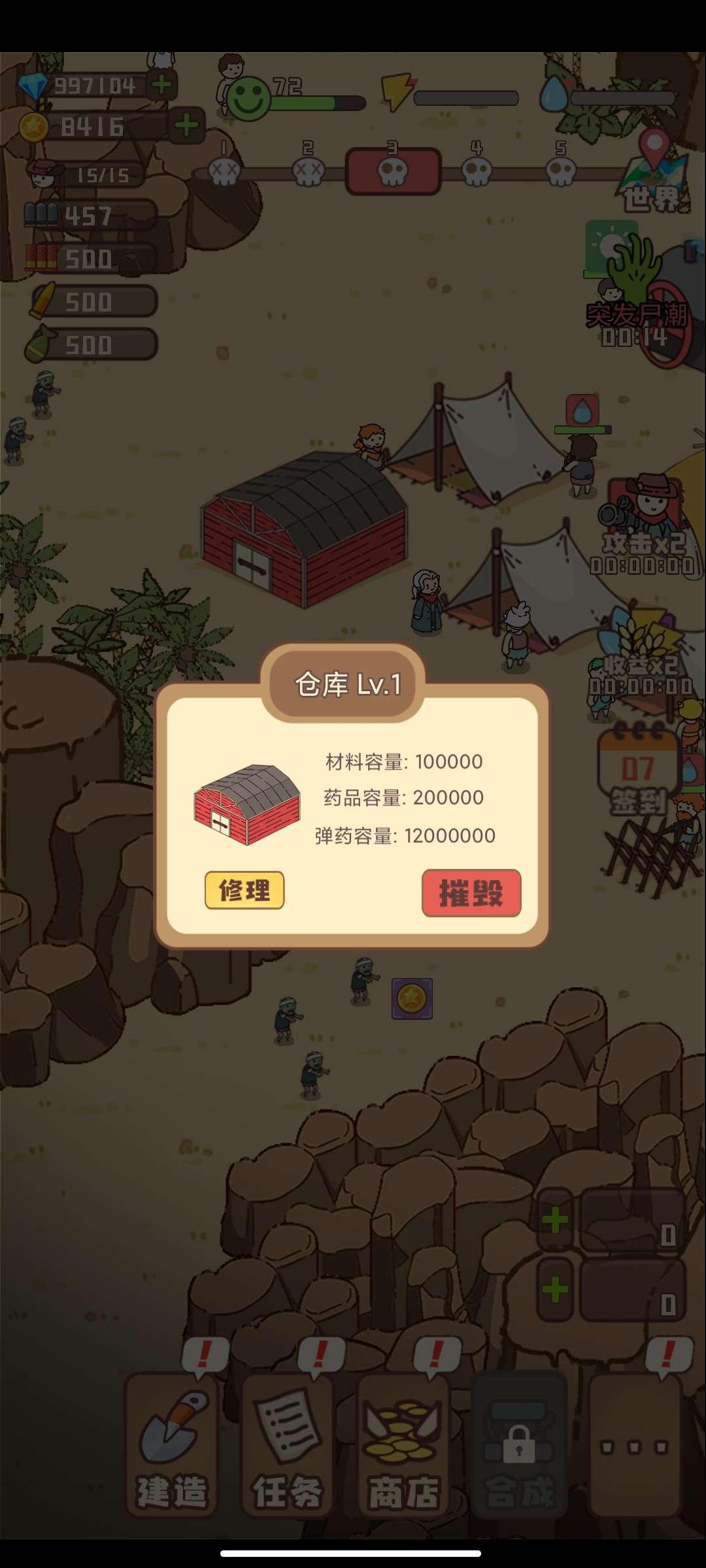Tap the 修理 repair button
The height and width of the screenshot is (1568, 706).
pyautogui.click(x=244, y=890)
